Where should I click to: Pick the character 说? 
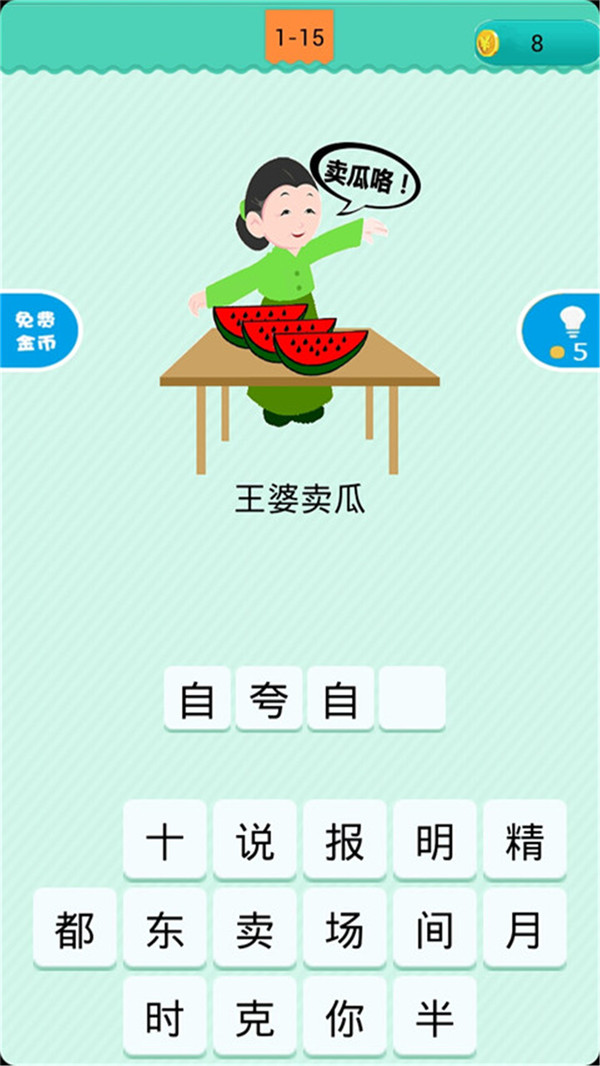tap(255, 840)
